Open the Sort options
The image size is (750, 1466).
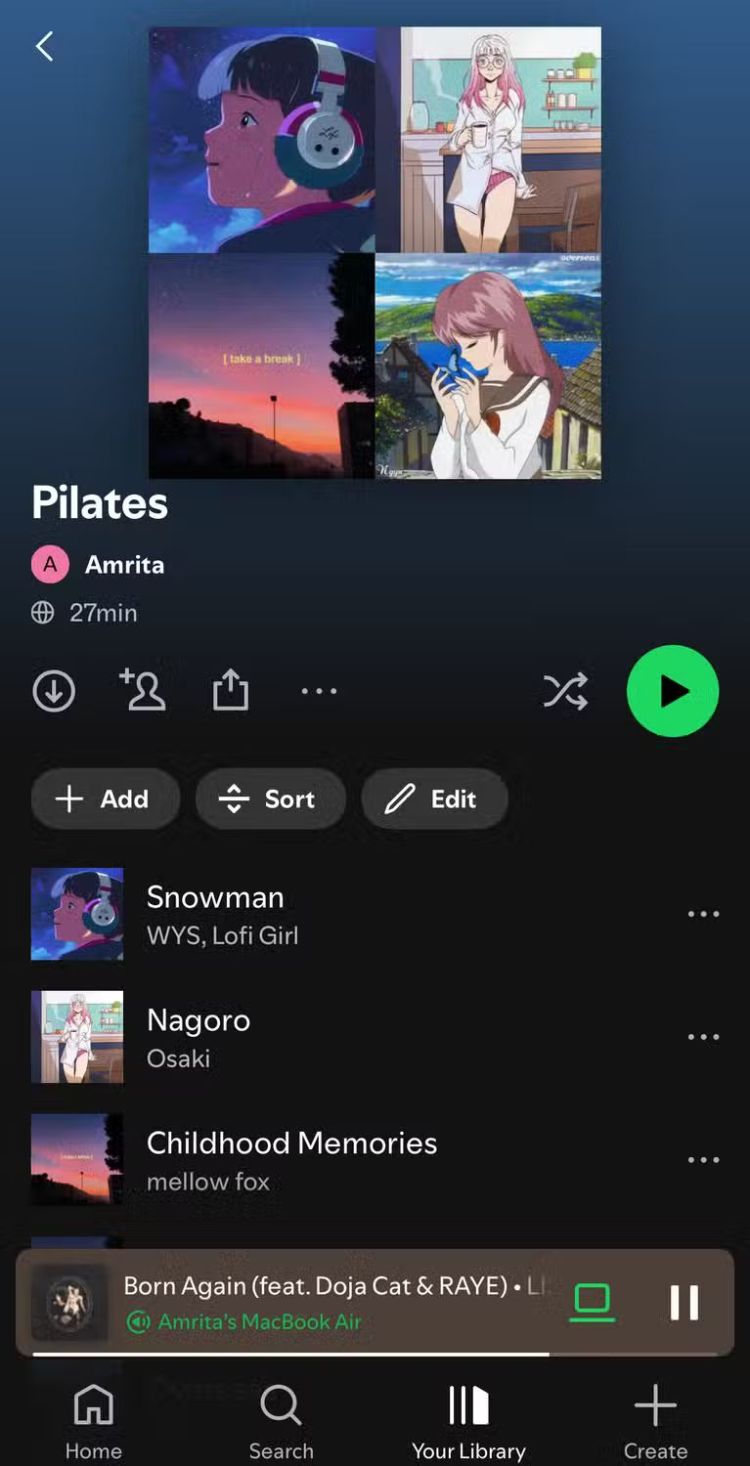270,799
